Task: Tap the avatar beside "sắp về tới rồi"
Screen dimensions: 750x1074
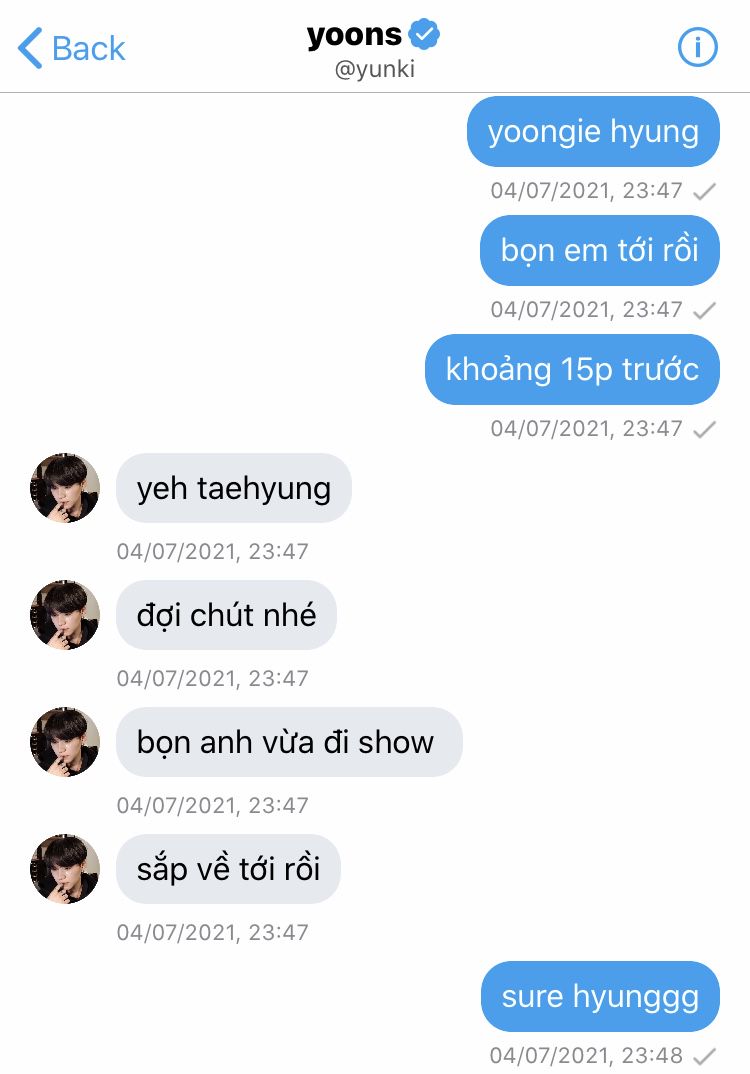Action: (x=65, y=869)
